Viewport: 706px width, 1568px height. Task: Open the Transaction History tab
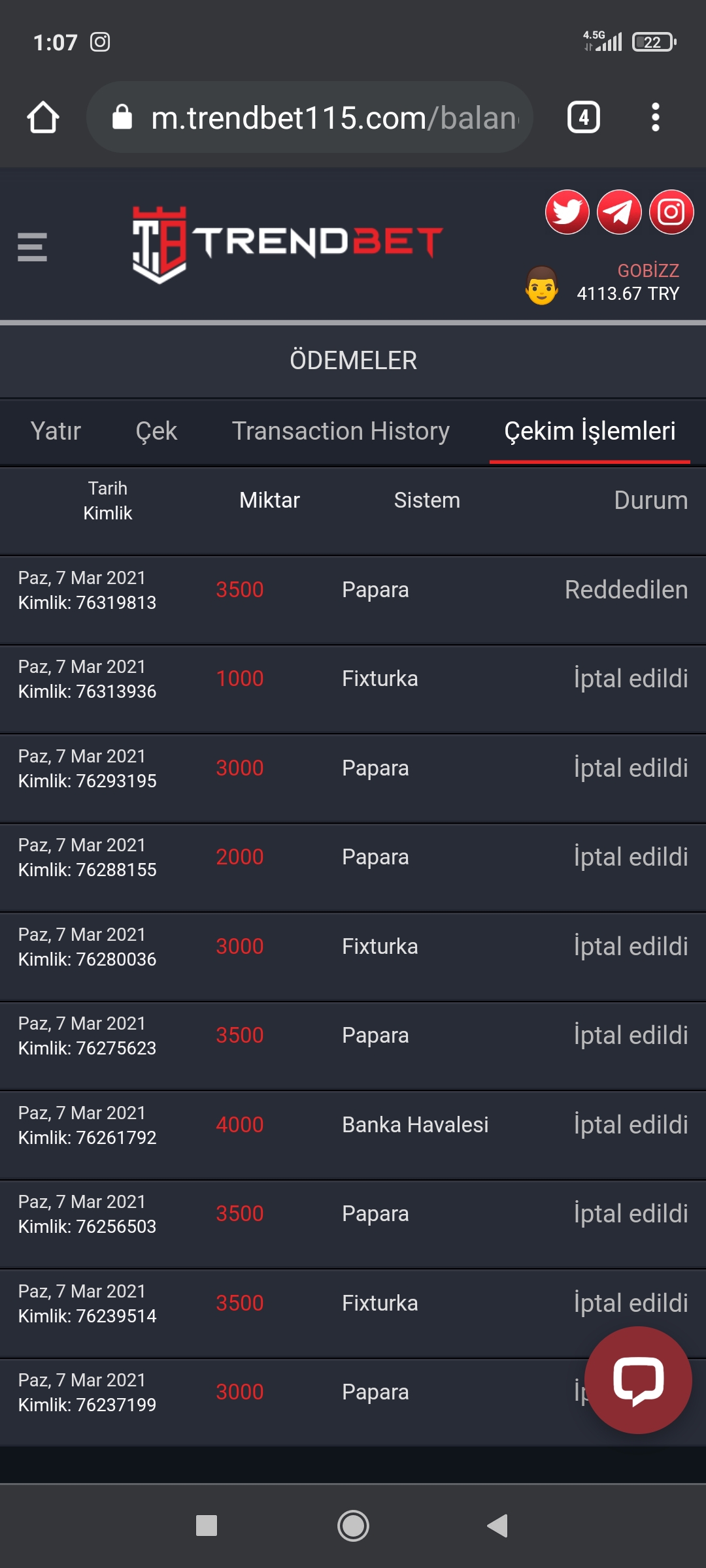pyautogui.click(x=341, y=431)
